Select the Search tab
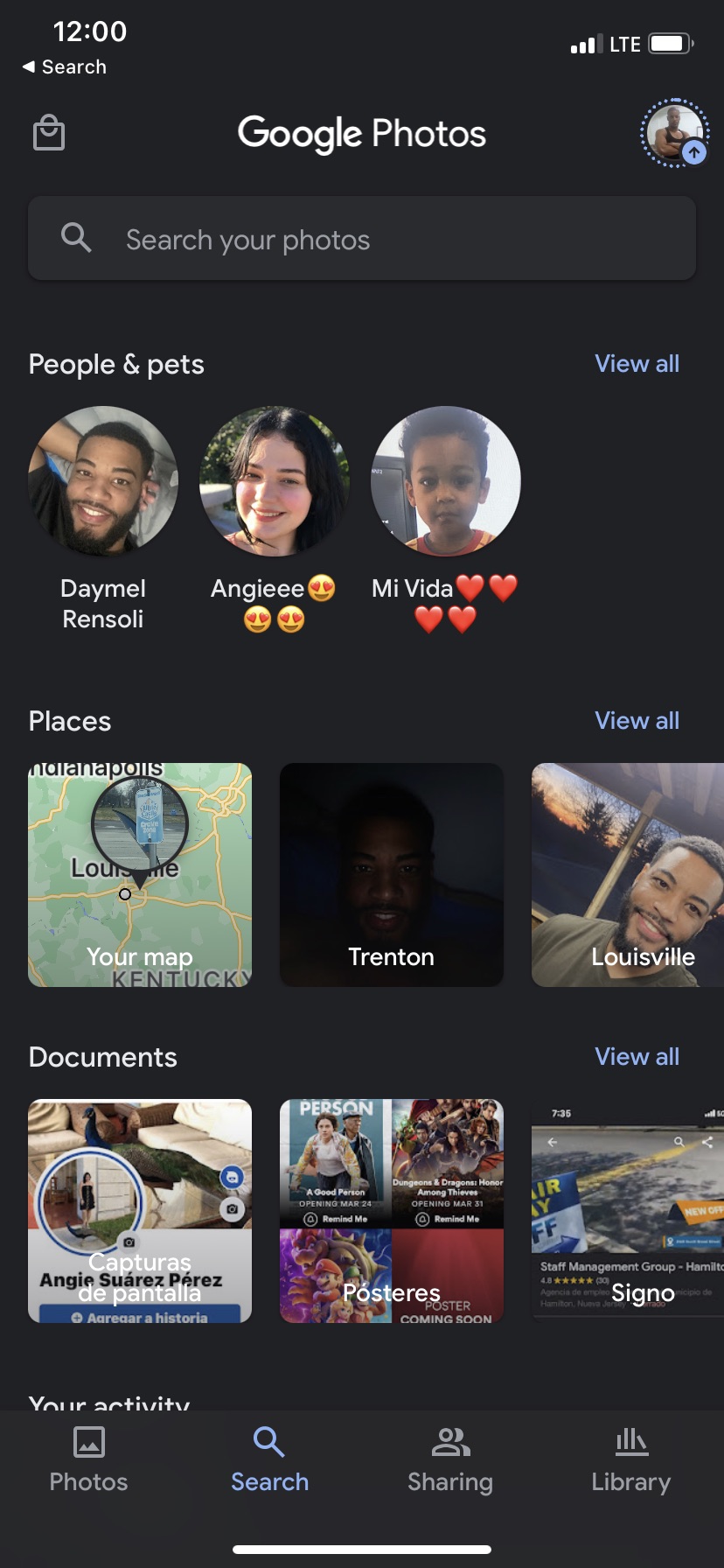The image size is (724, 1568). coord(269,1459)
